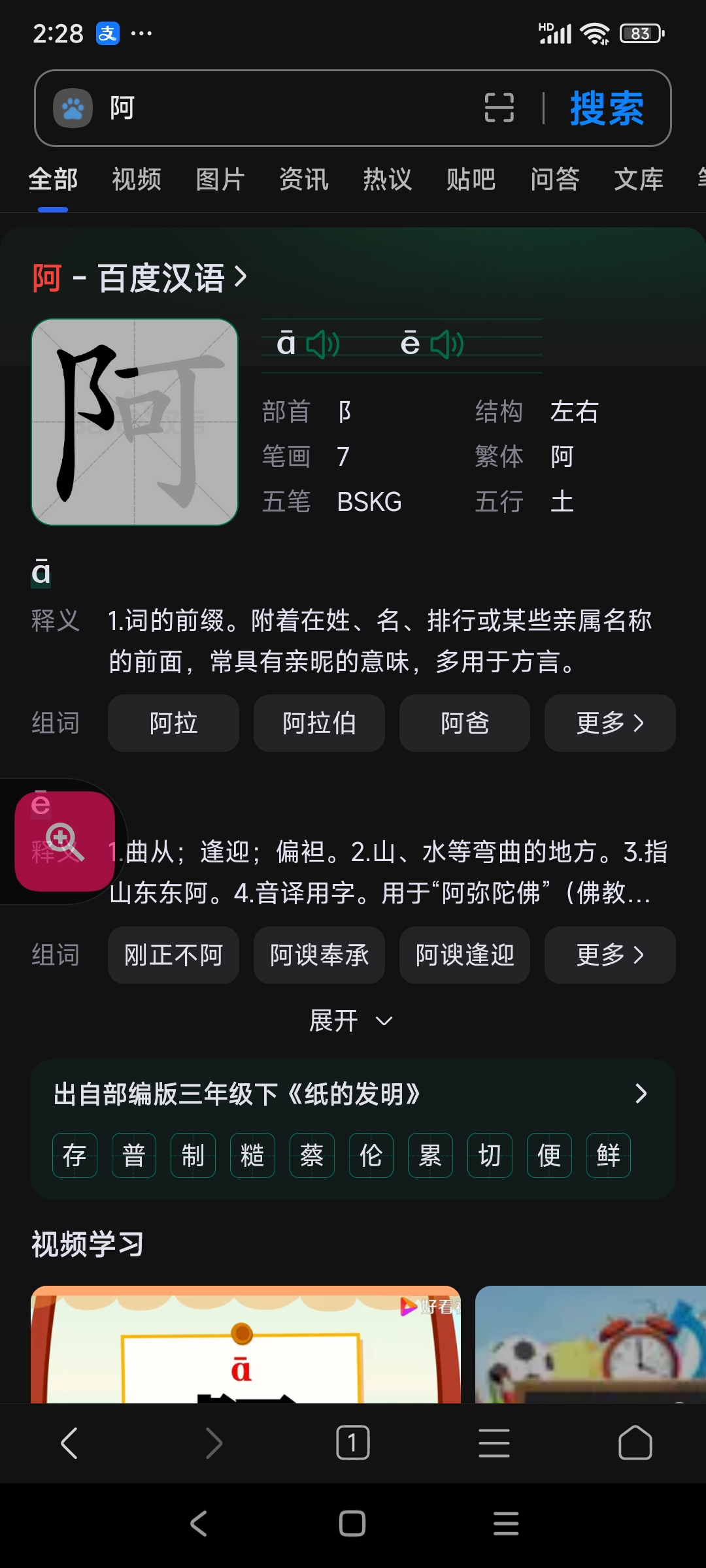Play the ē pronunciation audio

point(447,344)
